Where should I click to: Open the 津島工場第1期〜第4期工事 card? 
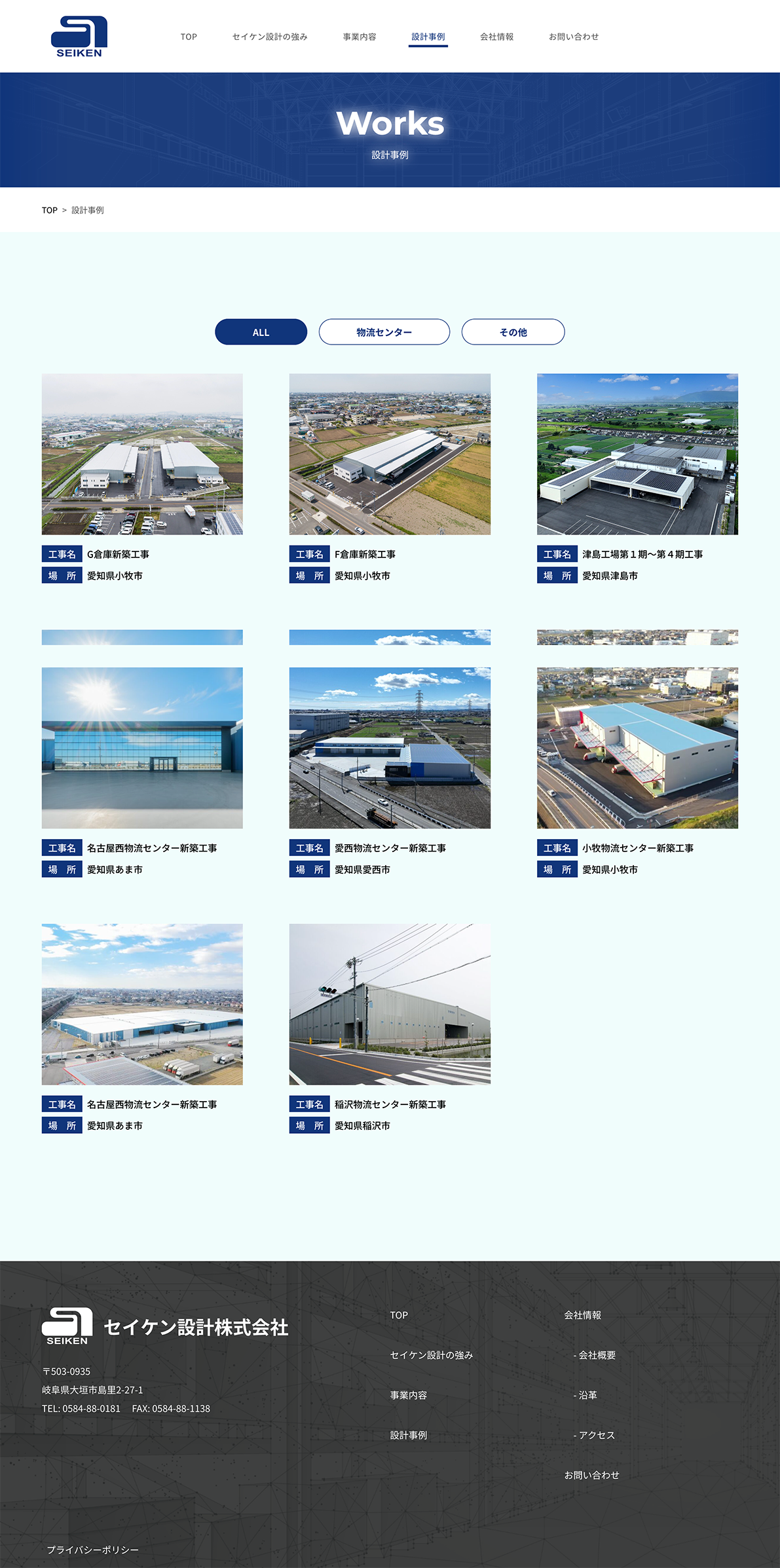pyautogui.click(x=637, y=455)
